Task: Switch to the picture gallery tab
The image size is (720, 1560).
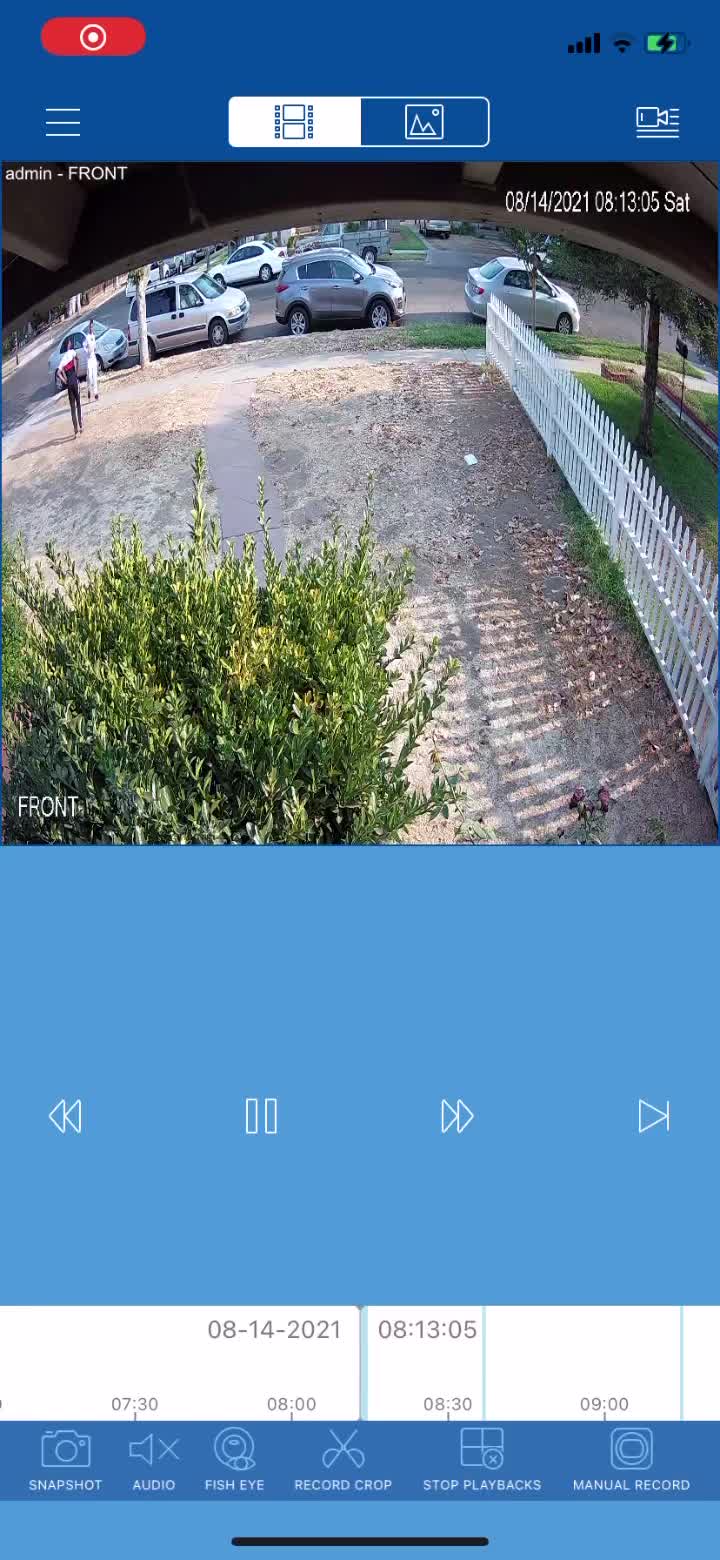Action: (x=424, y=122)
